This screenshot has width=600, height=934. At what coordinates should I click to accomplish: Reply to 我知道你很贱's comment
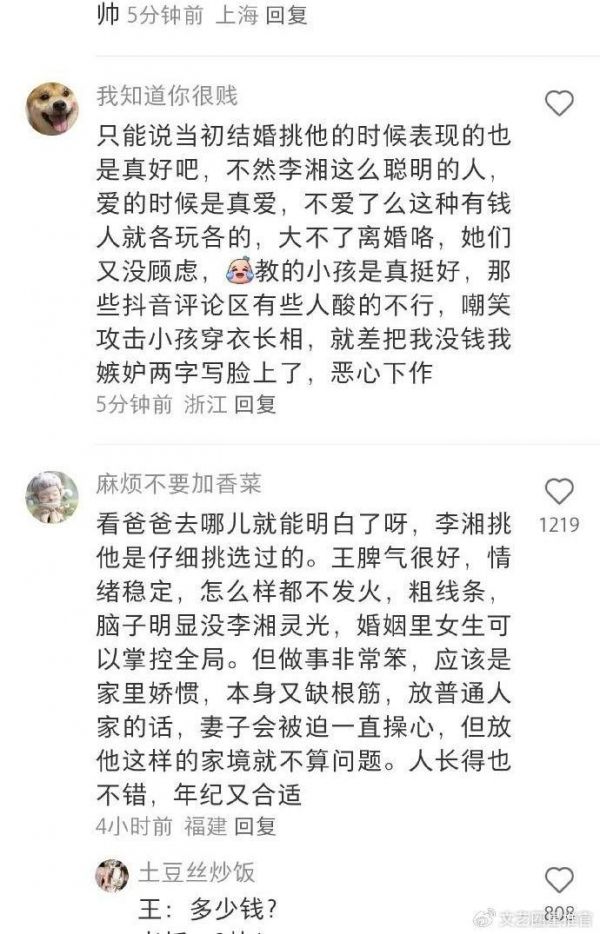click(255, 405)
